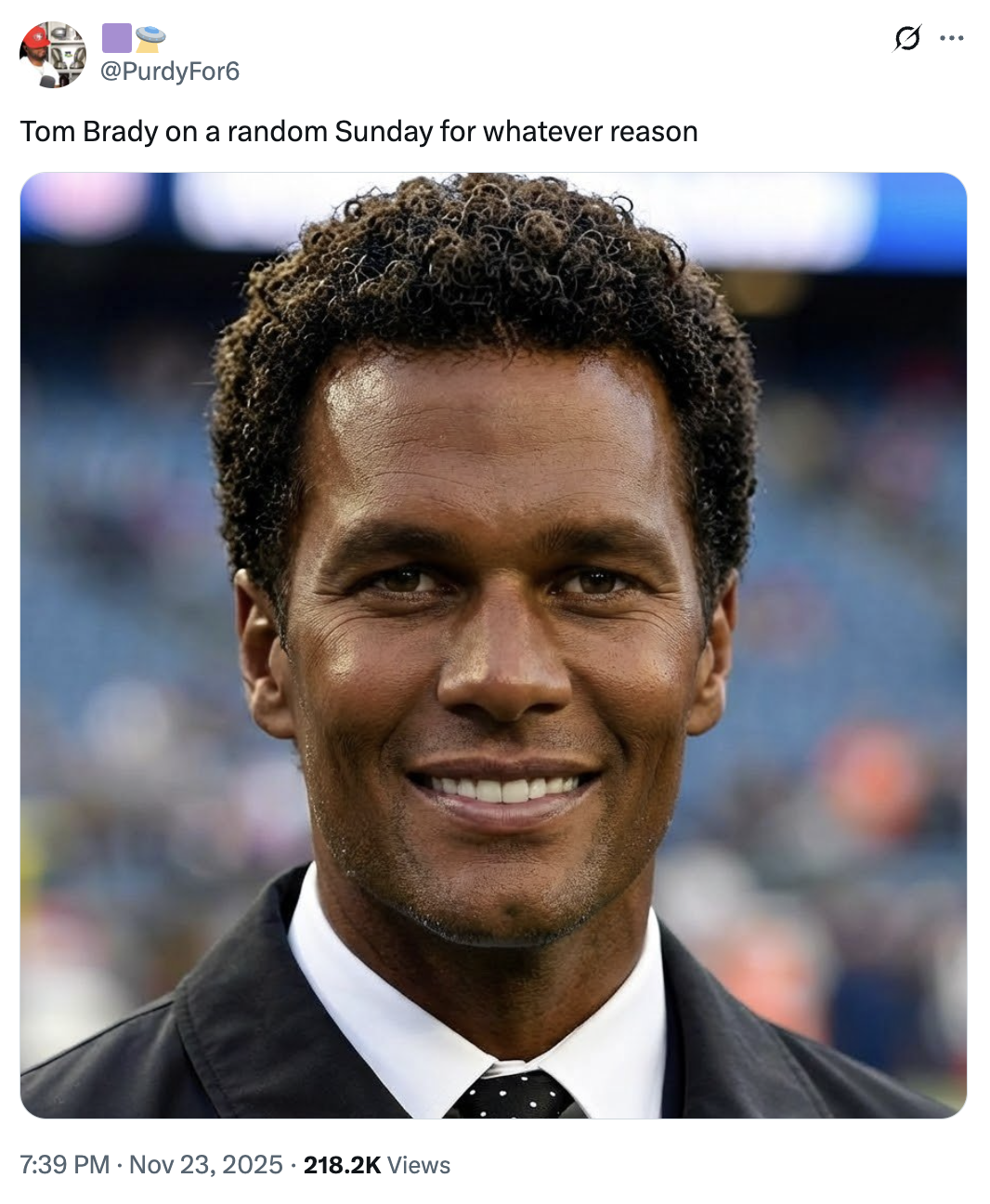
Task: Open the three-dot overflow menu
Action: pos(952,38)
